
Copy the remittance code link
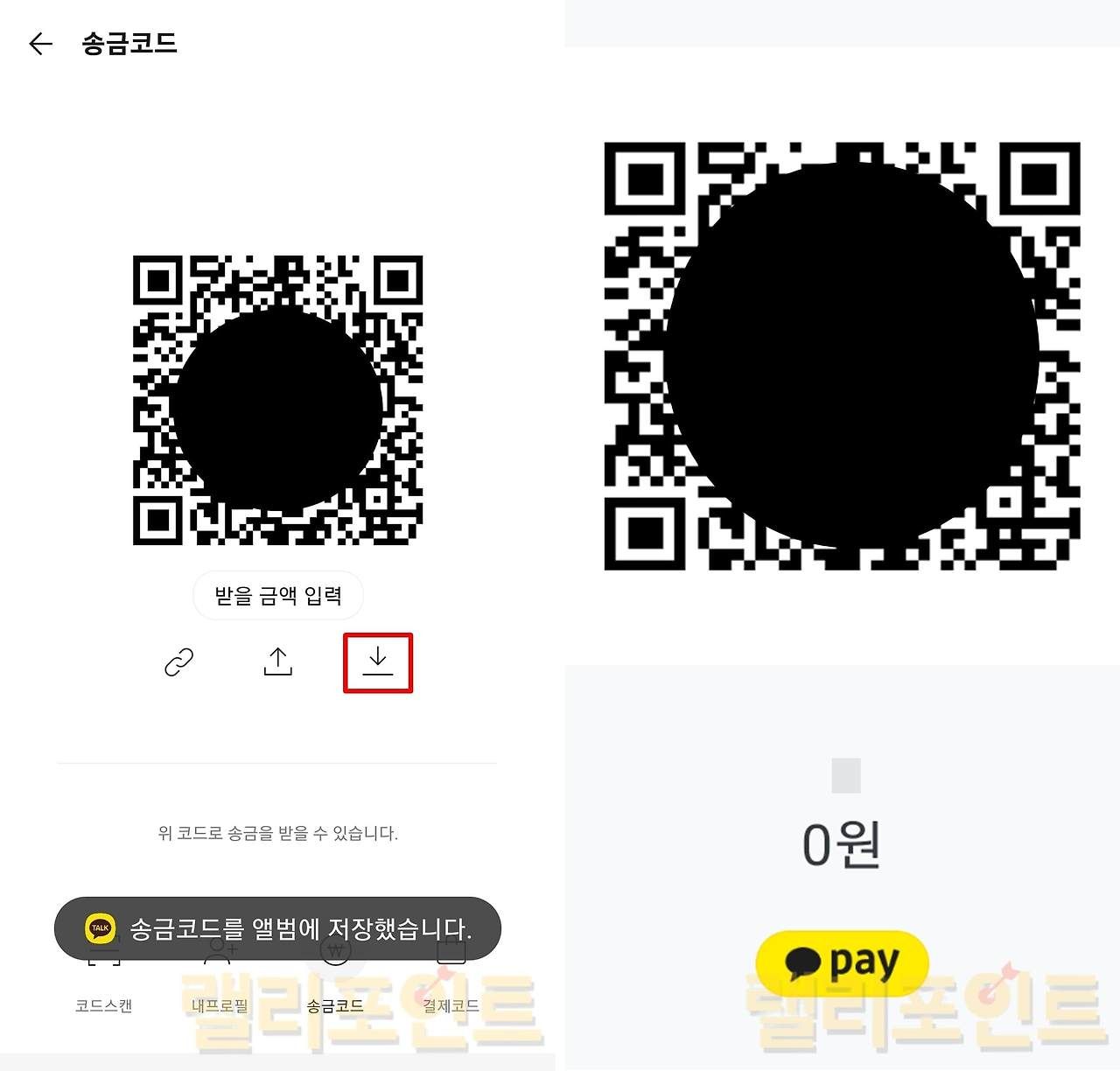coord(179,662)
